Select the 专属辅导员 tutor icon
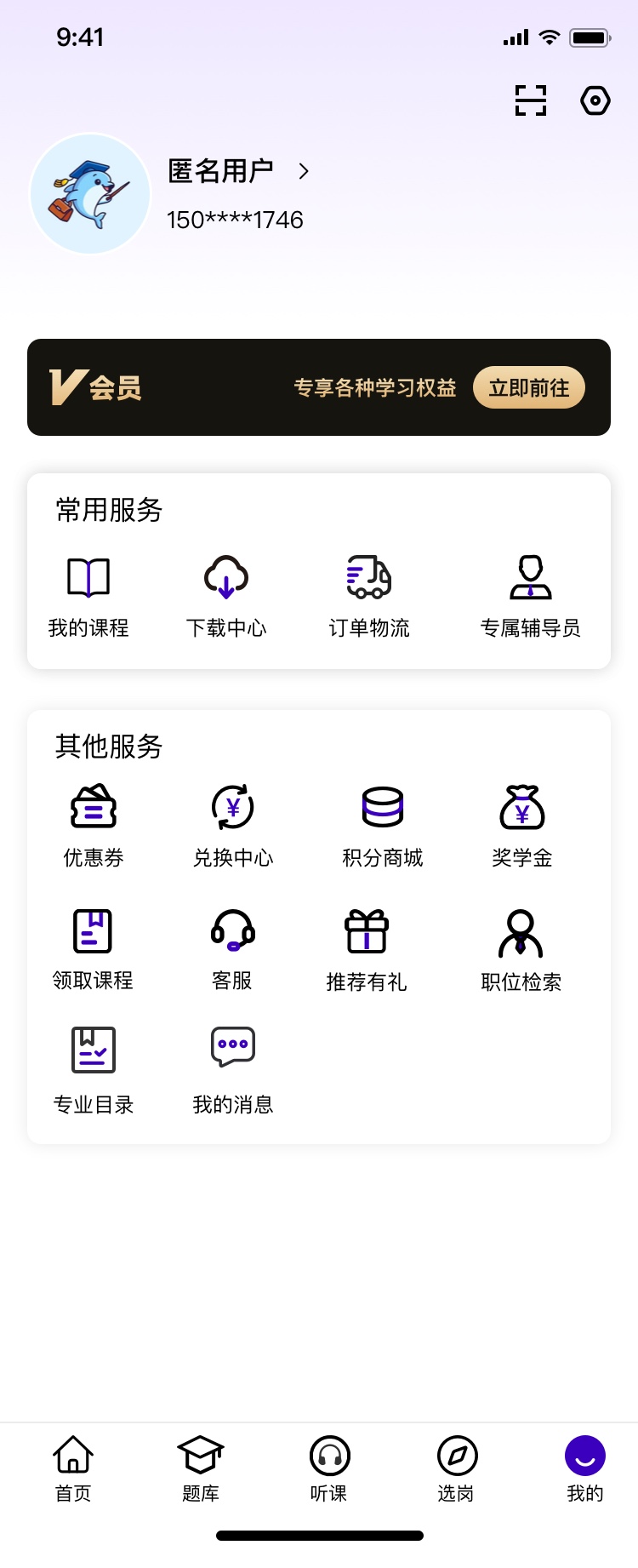 pos(531,577)
